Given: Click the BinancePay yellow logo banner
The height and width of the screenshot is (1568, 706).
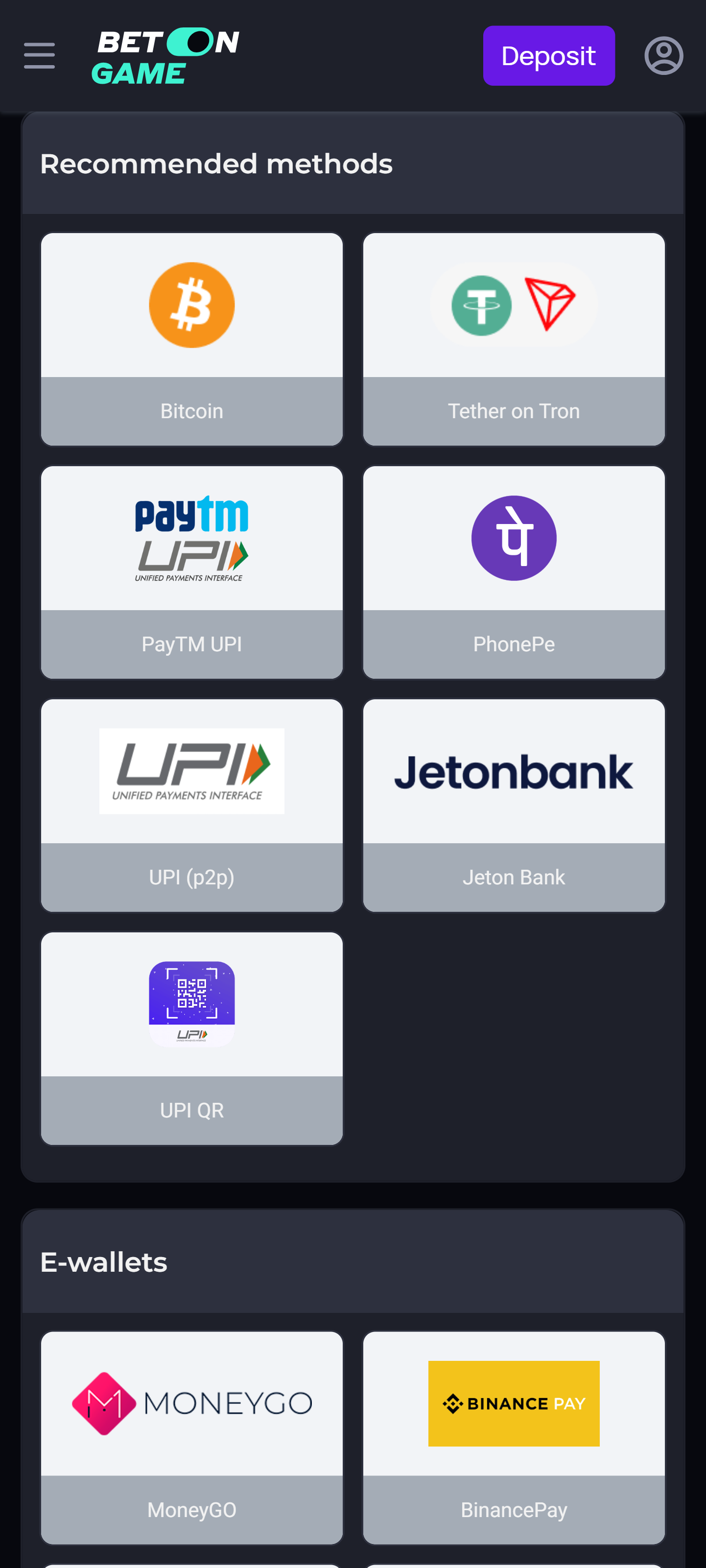Looking at the screenshot, I should (514, 1403).
